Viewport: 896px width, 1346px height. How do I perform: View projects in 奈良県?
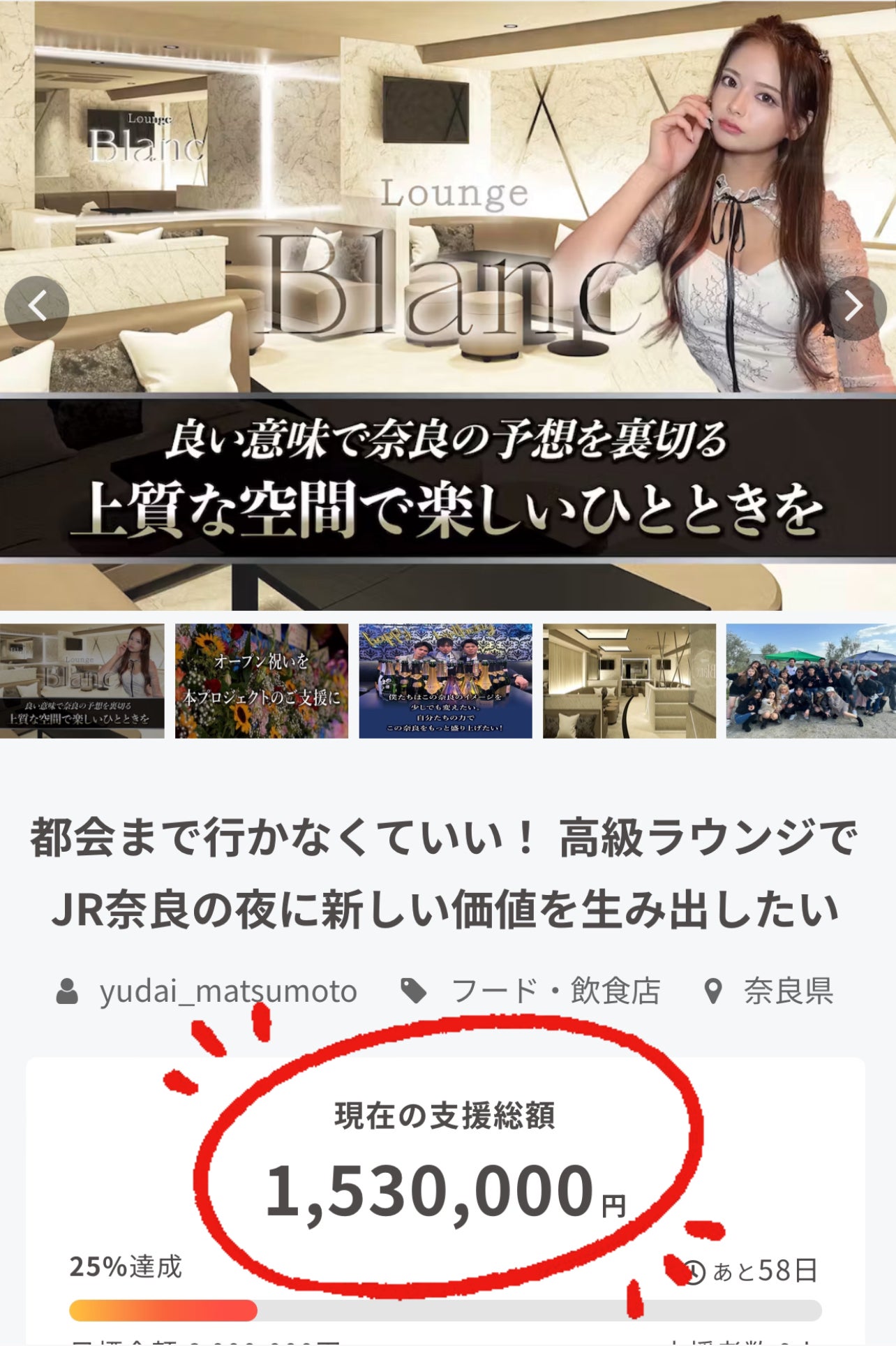tap(787, 991)
